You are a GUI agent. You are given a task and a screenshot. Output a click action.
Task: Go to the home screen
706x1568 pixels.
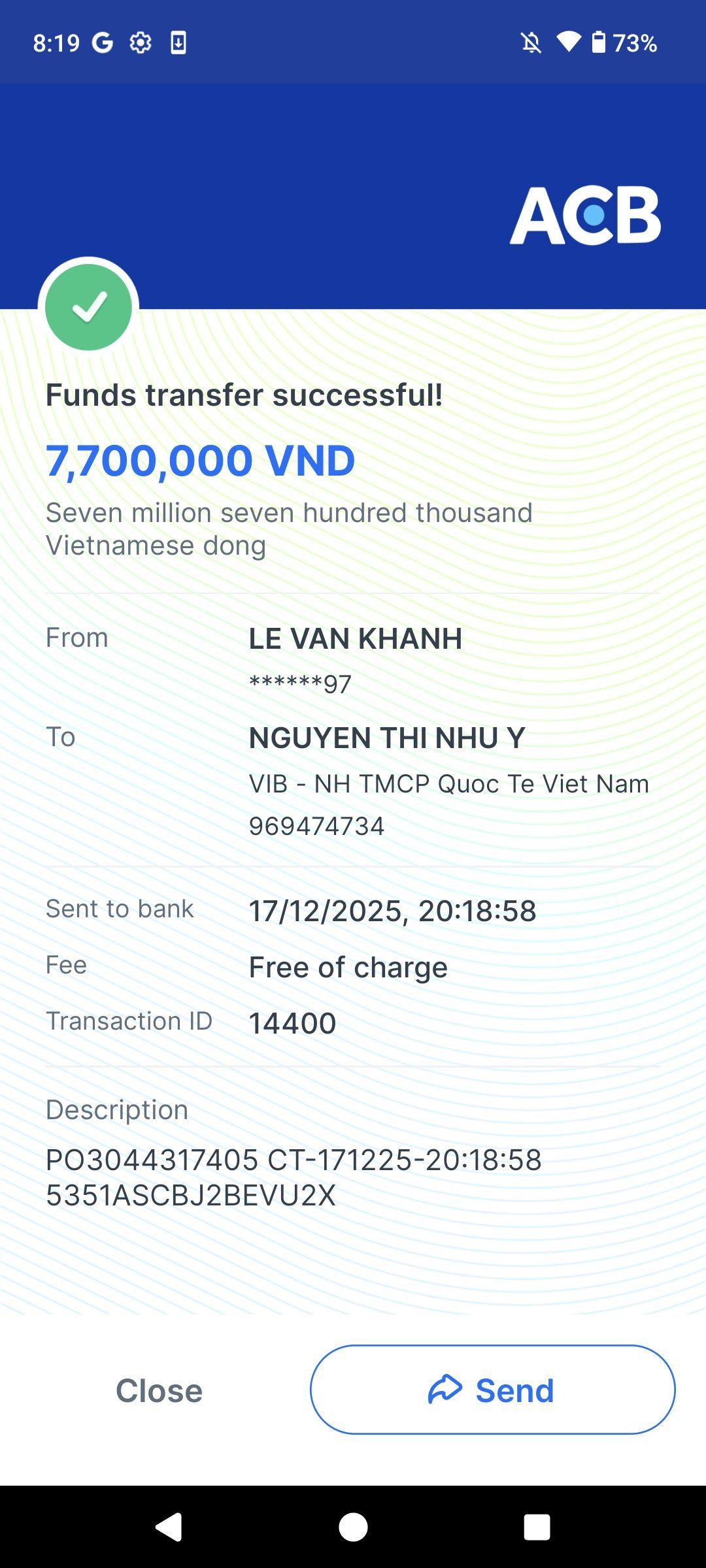point(353,1527)
